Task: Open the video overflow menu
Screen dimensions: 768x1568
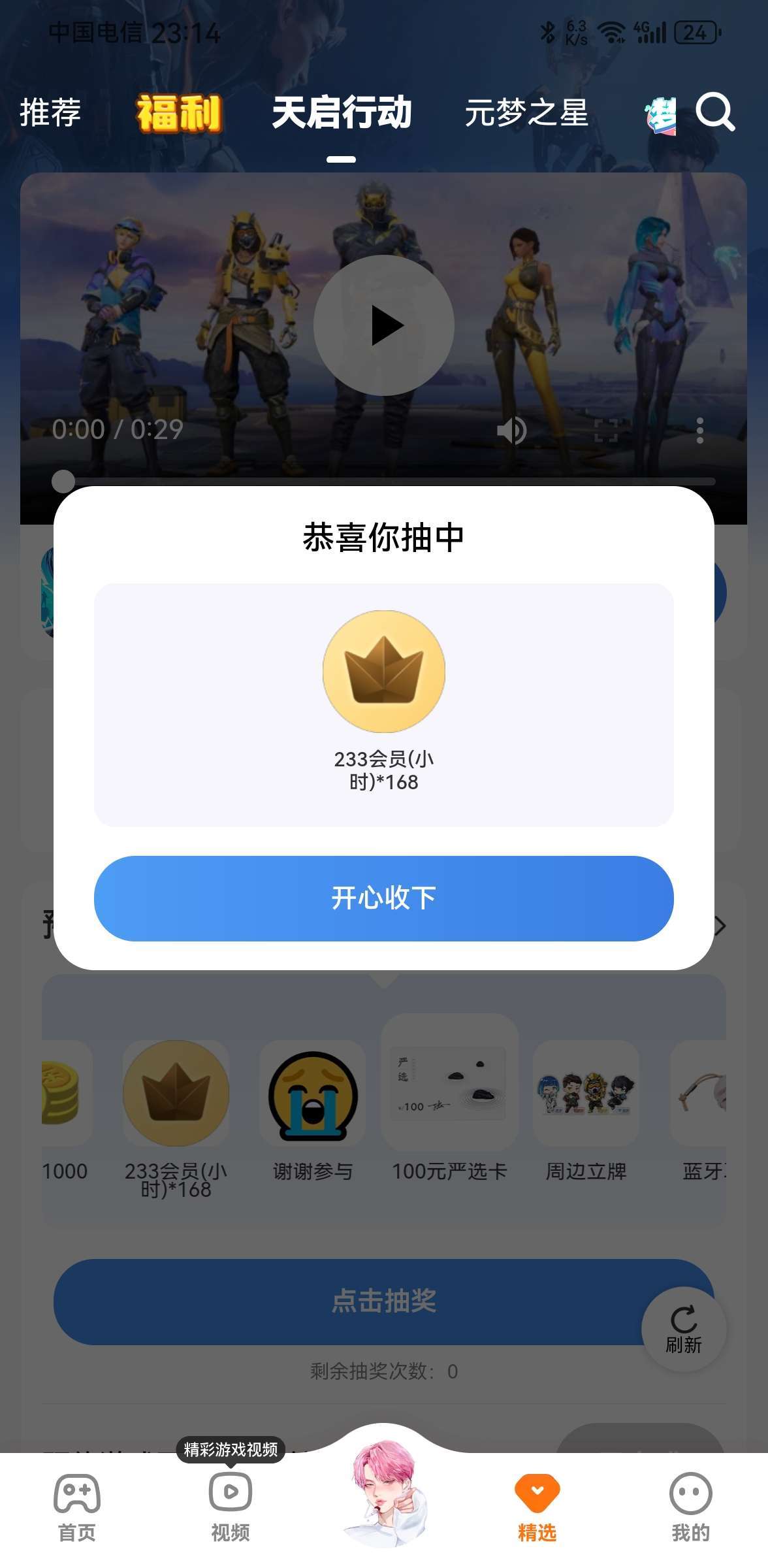Action: 699,431
